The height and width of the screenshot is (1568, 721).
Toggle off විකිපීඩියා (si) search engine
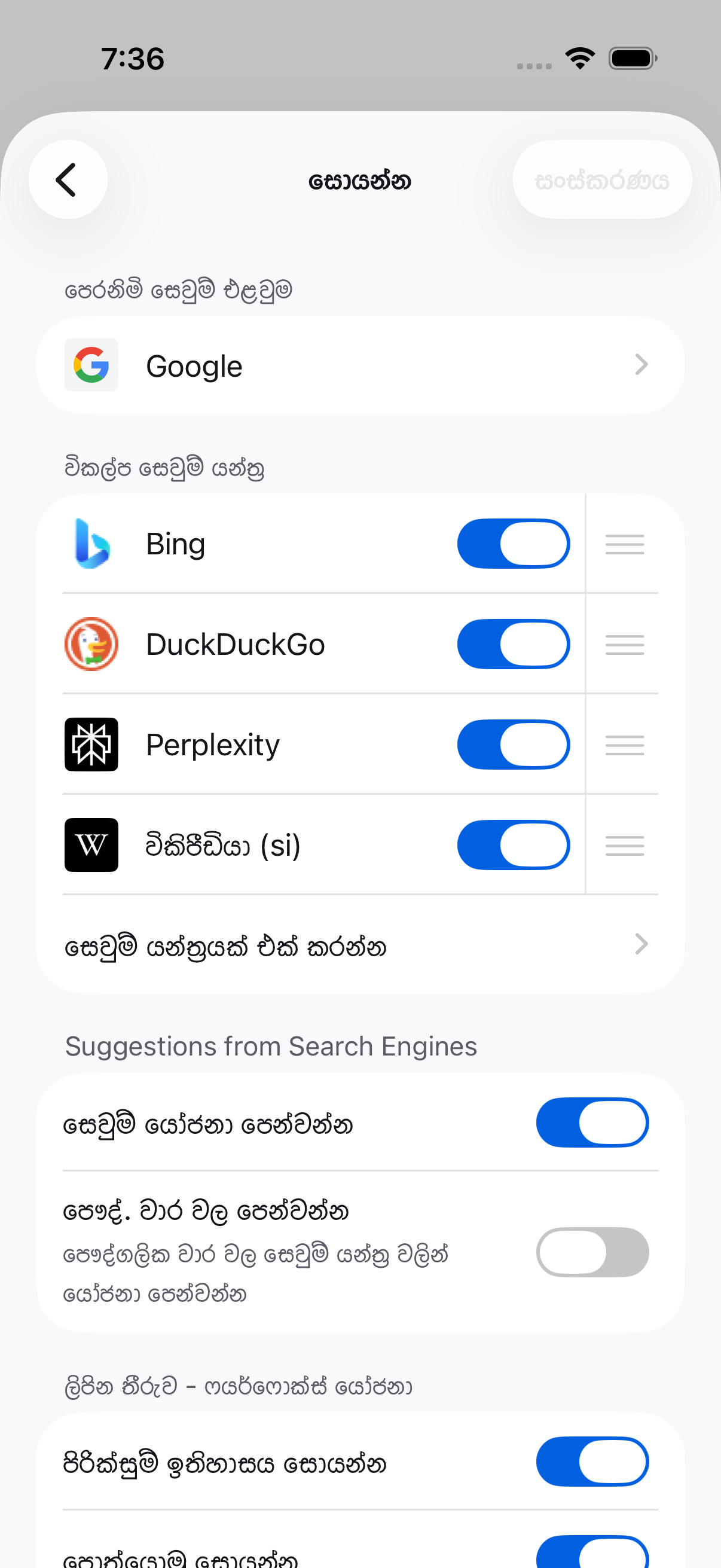pos(513,845)
